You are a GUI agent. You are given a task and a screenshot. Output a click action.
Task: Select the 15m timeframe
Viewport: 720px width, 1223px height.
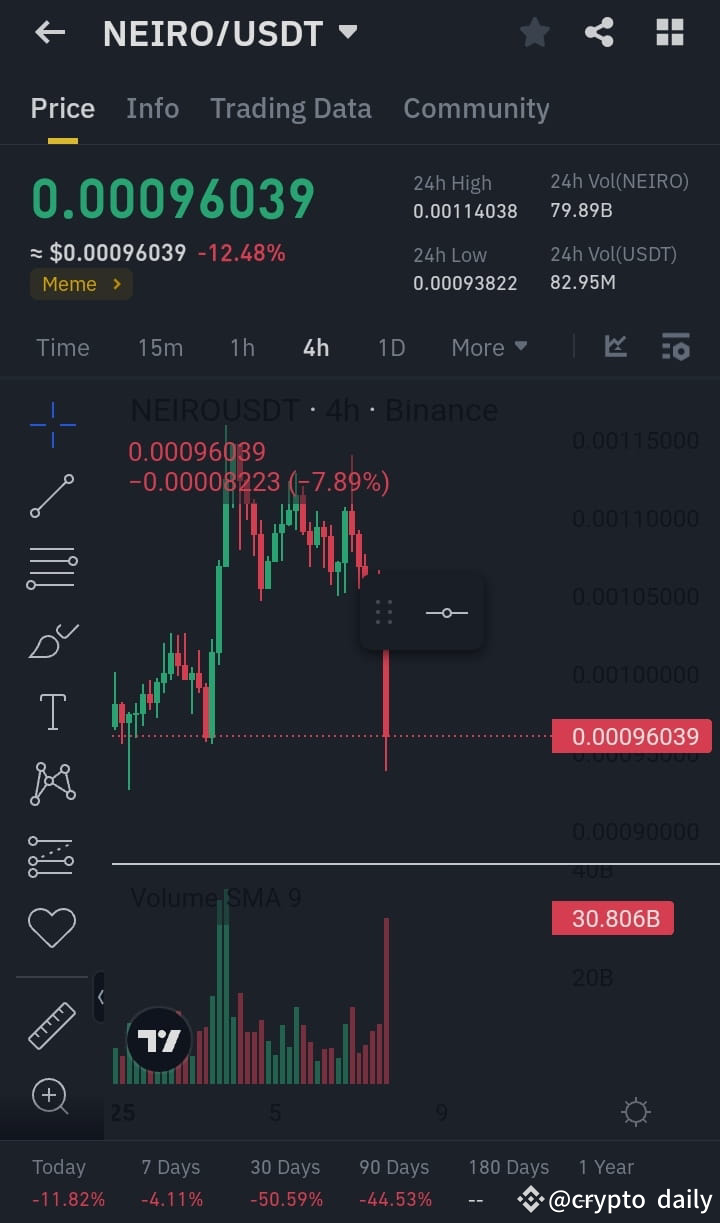coord(160,347)
